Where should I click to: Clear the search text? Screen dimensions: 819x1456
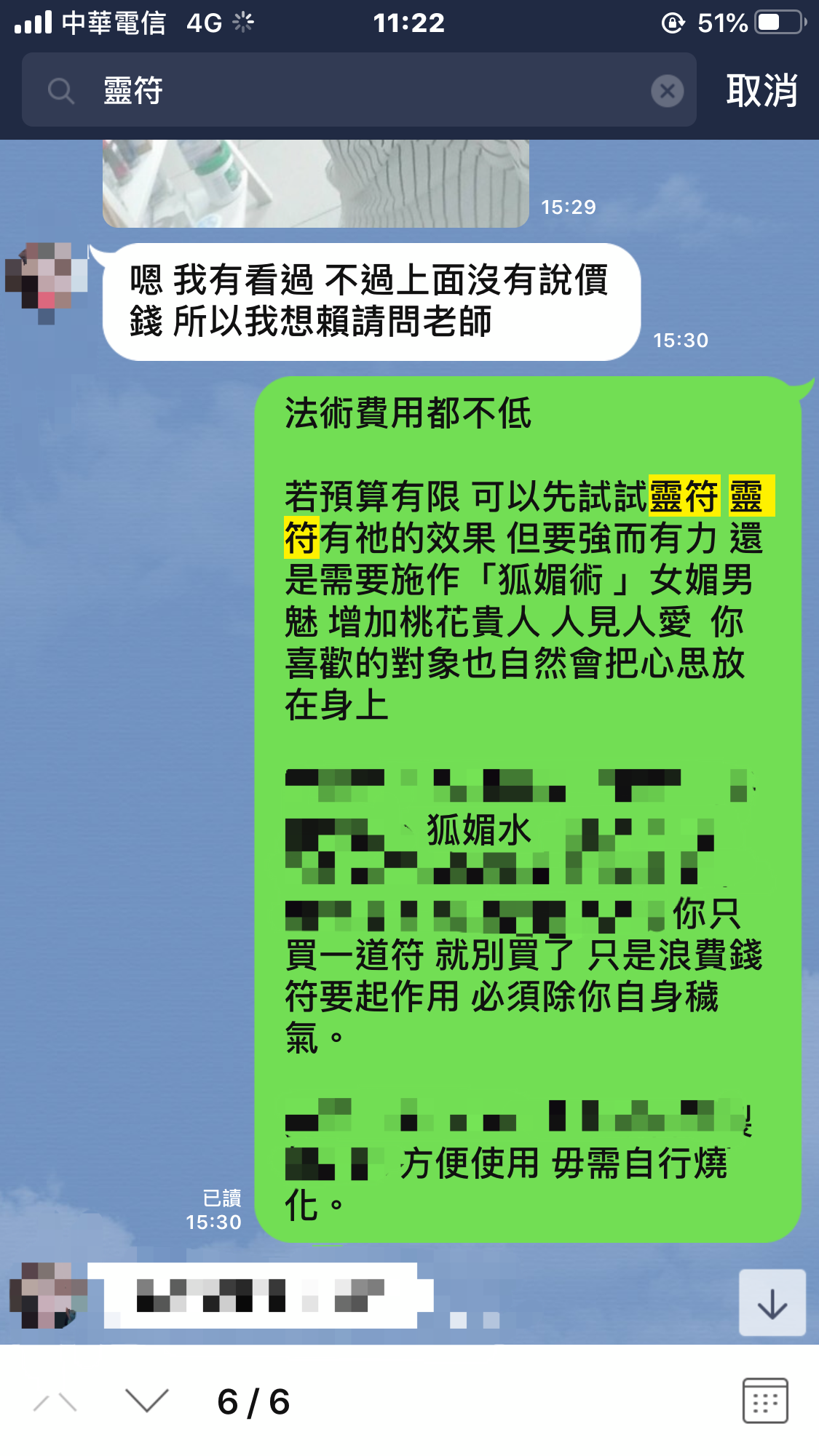click(667, 91)
